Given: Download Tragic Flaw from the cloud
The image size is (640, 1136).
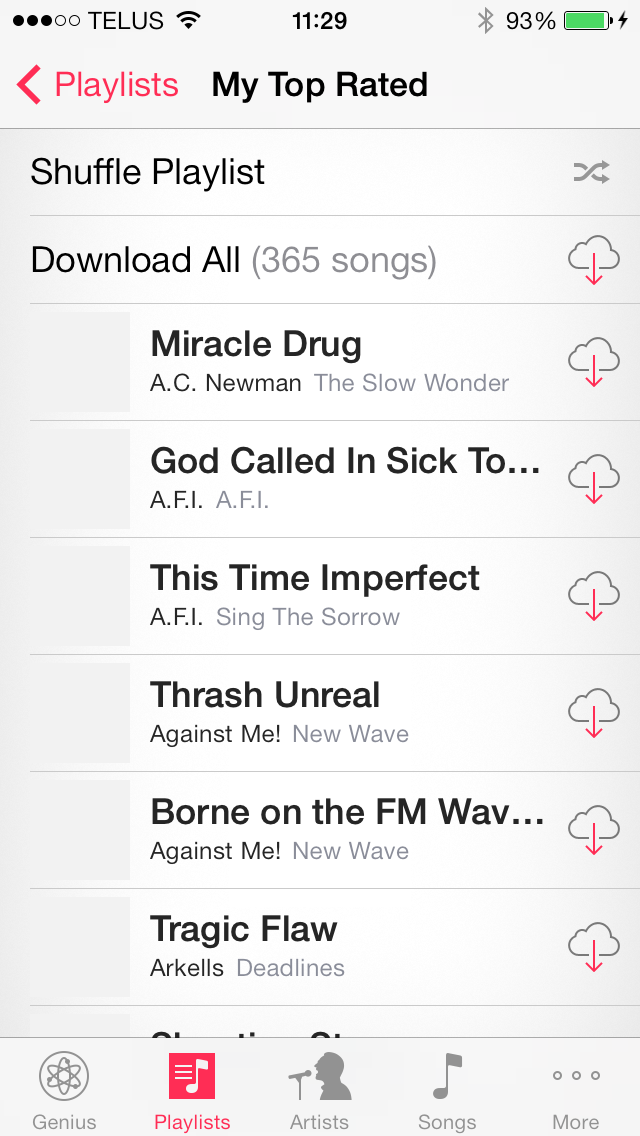Looking at the screenshot, I should point(593,946).
